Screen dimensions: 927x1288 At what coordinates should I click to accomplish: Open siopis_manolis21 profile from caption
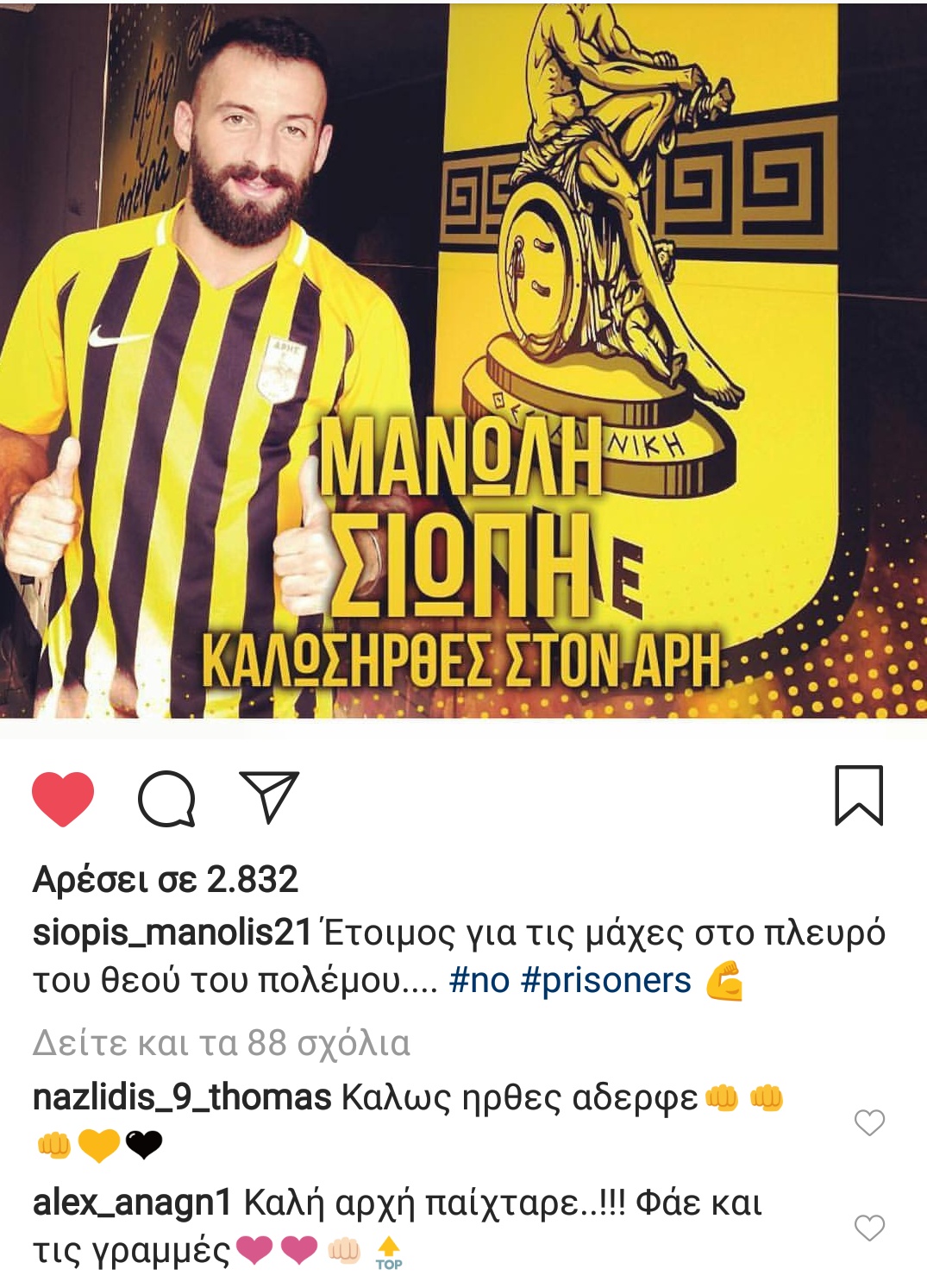click(172, 933)
